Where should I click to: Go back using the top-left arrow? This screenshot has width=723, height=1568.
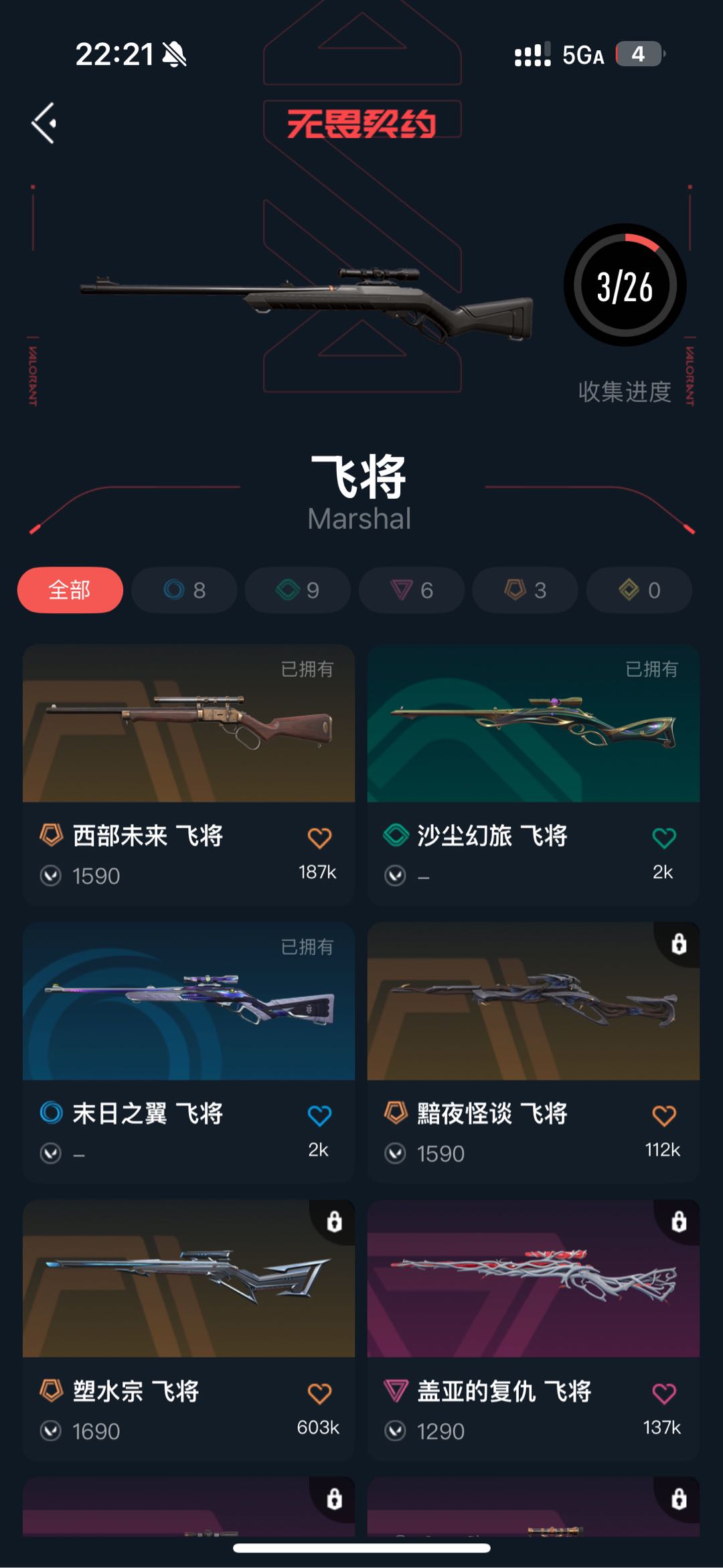pyautogui.click(x=44, y=123)
